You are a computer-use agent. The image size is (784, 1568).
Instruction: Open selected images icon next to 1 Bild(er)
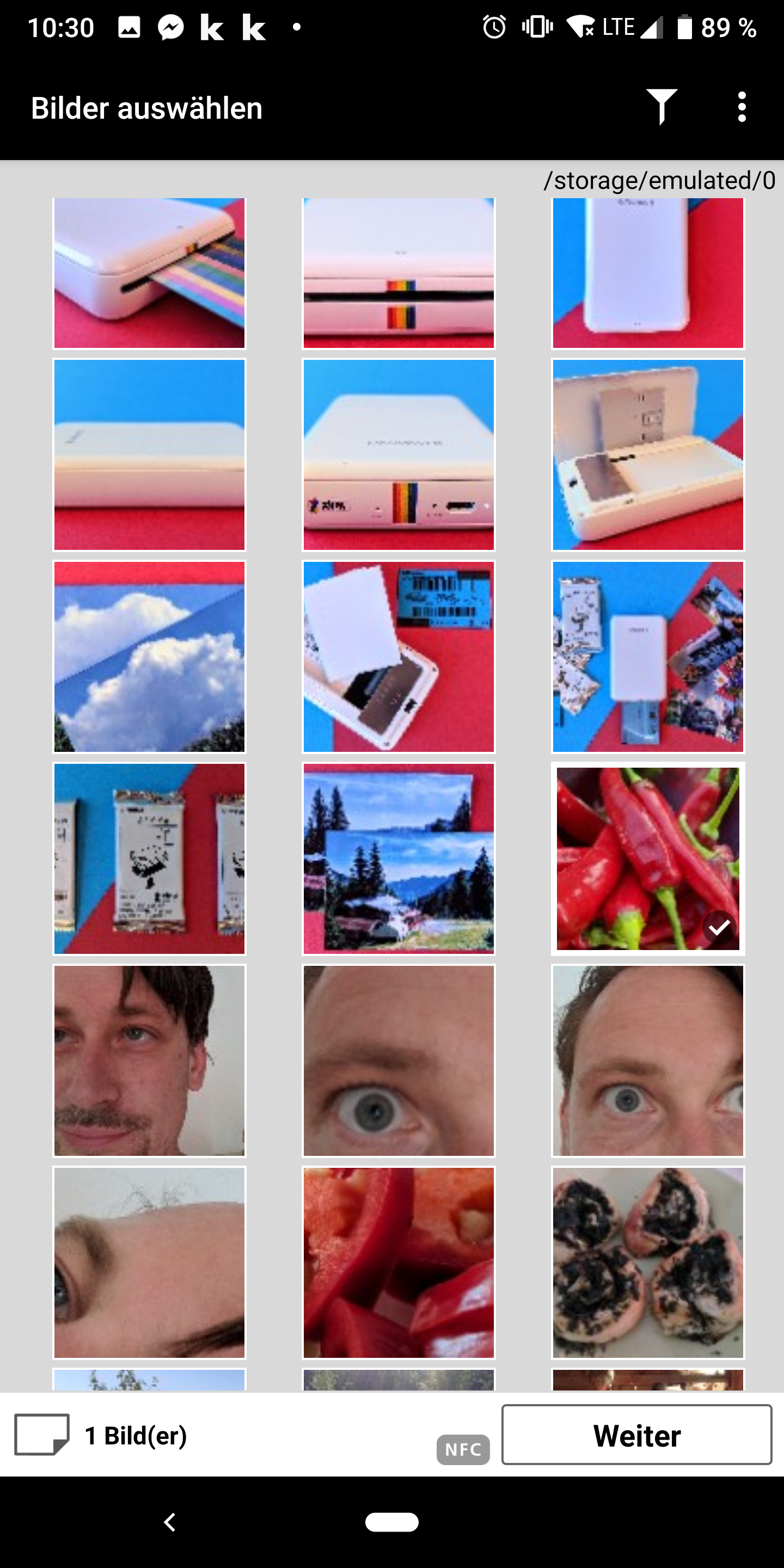click(41, 1434)
